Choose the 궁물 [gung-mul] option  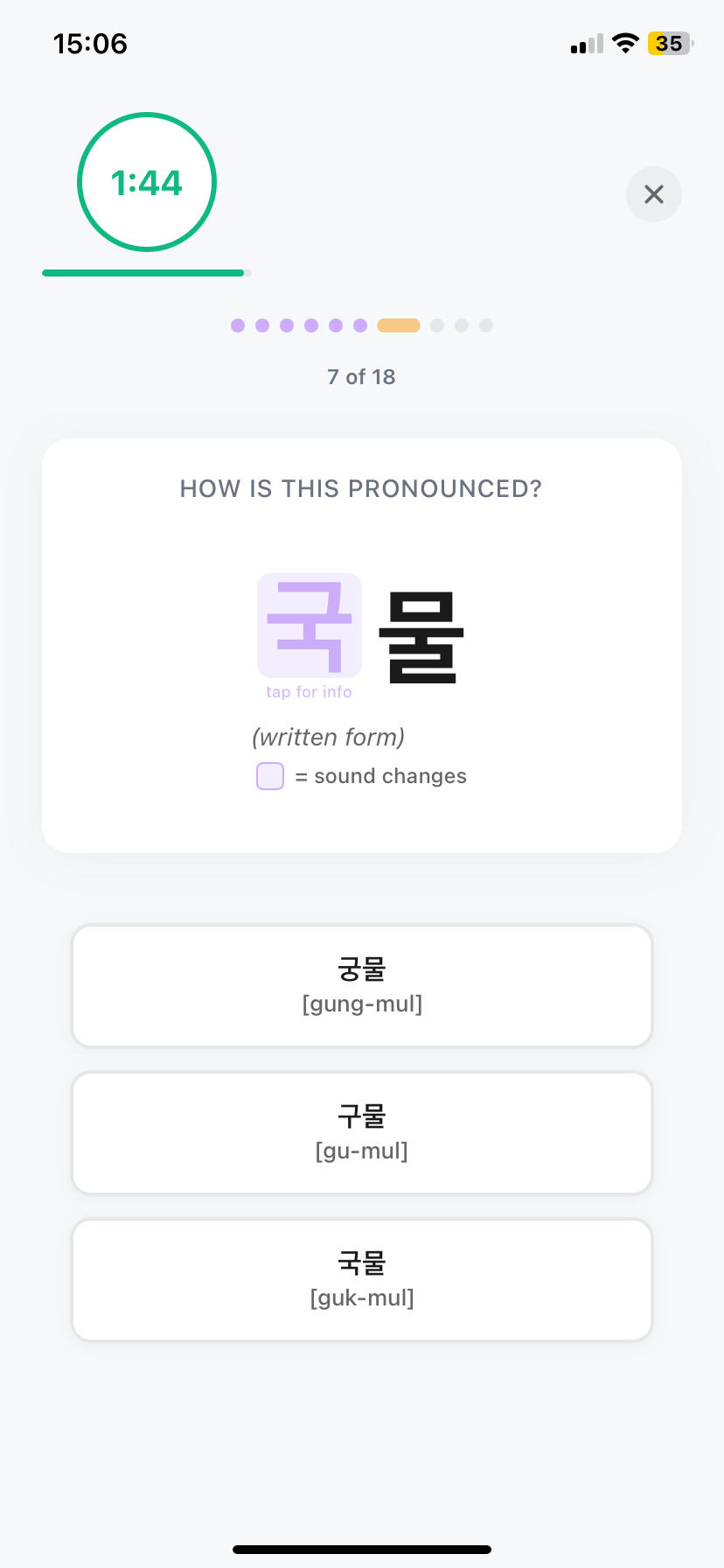coord(362,985)
